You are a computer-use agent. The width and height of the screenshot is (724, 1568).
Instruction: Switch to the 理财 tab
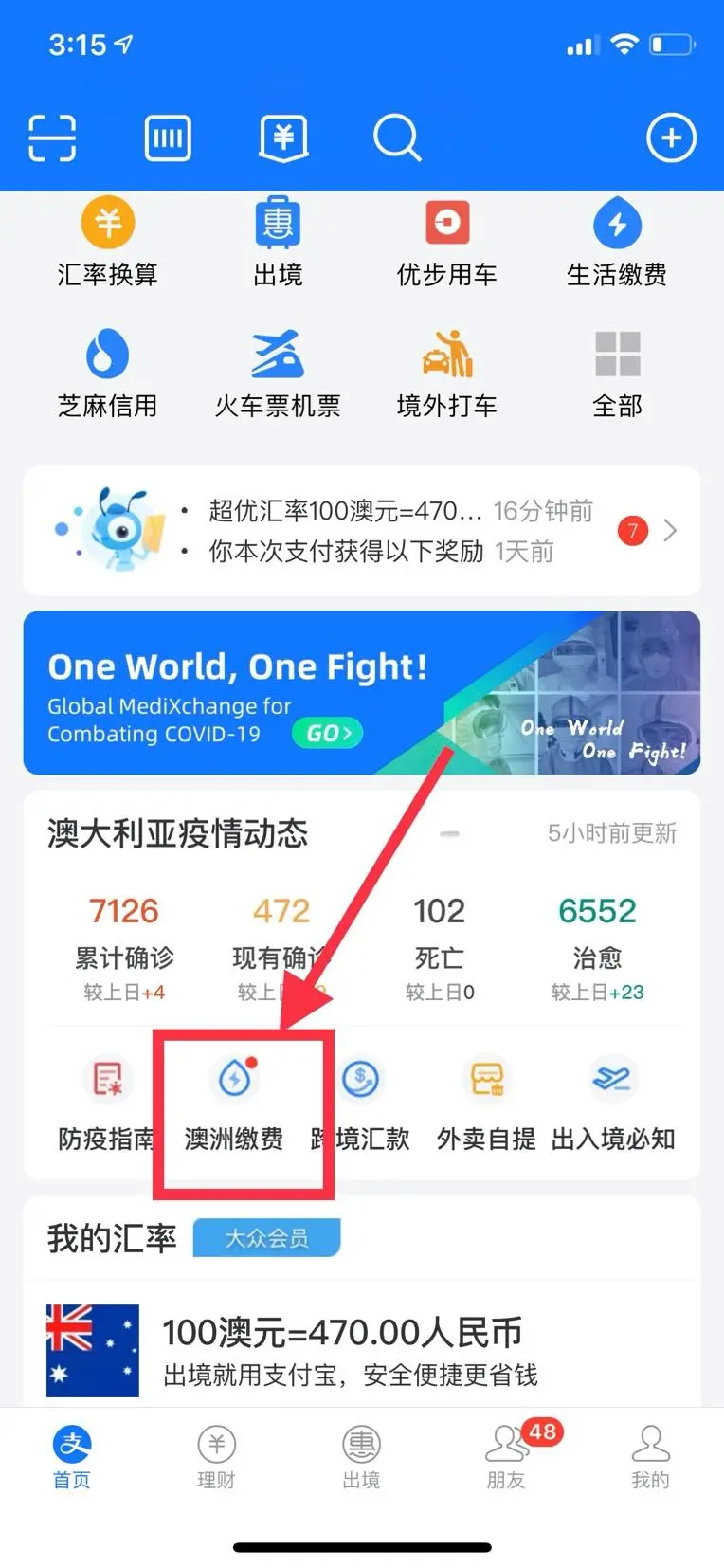[x=216, y=1457]
